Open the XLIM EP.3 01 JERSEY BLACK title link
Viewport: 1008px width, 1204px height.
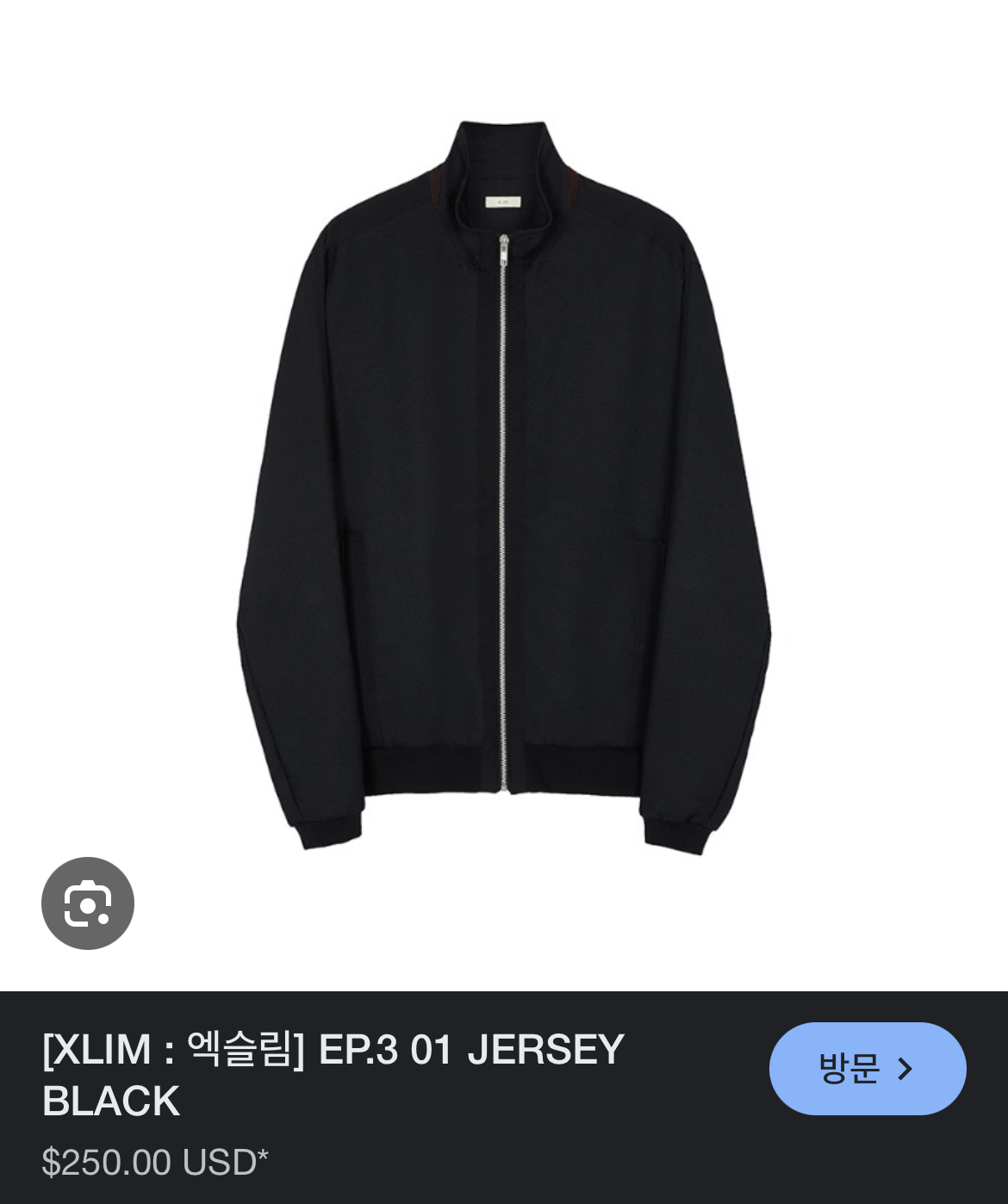pyautogui.click(x=333, y=1075)
